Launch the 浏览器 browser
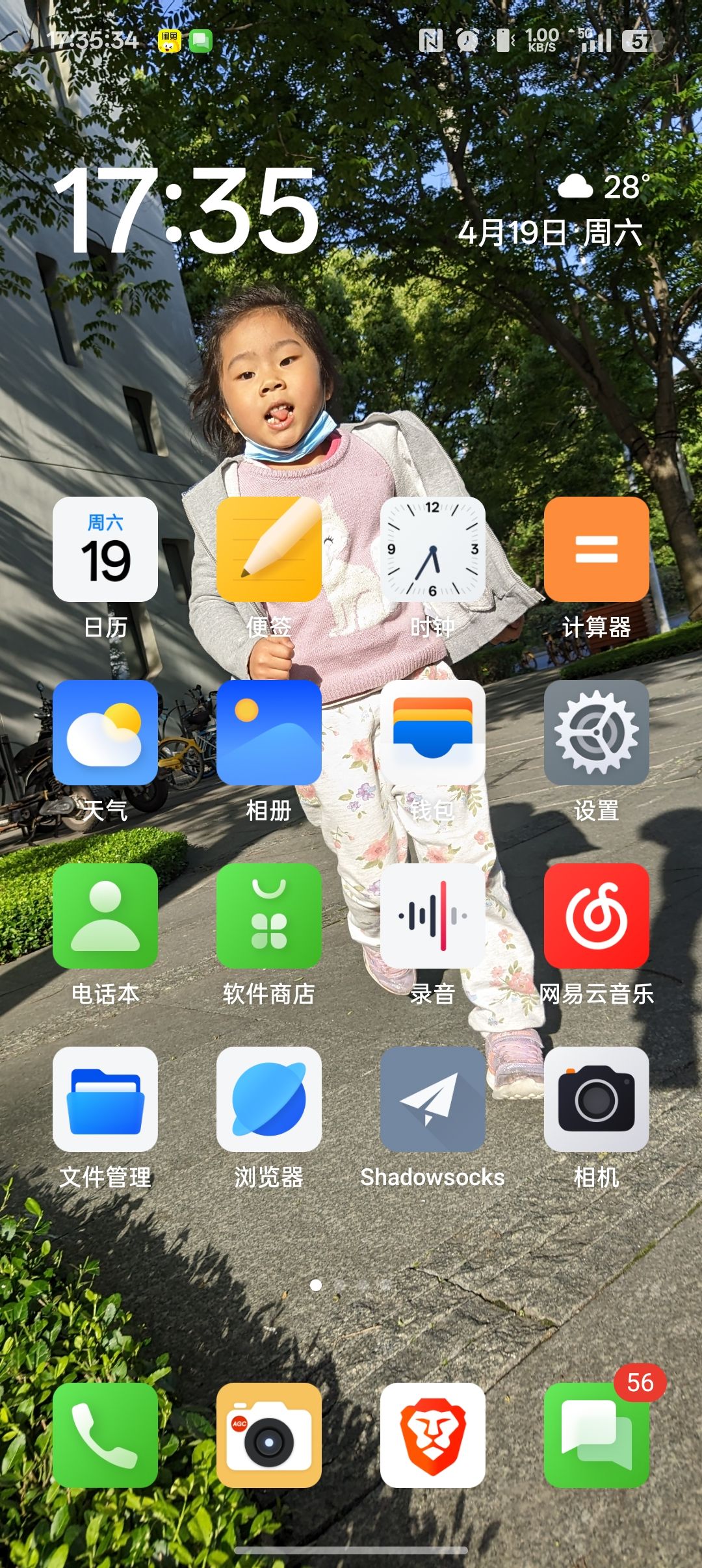This screenshot has height=1568, width=702. click(269, 1099)
